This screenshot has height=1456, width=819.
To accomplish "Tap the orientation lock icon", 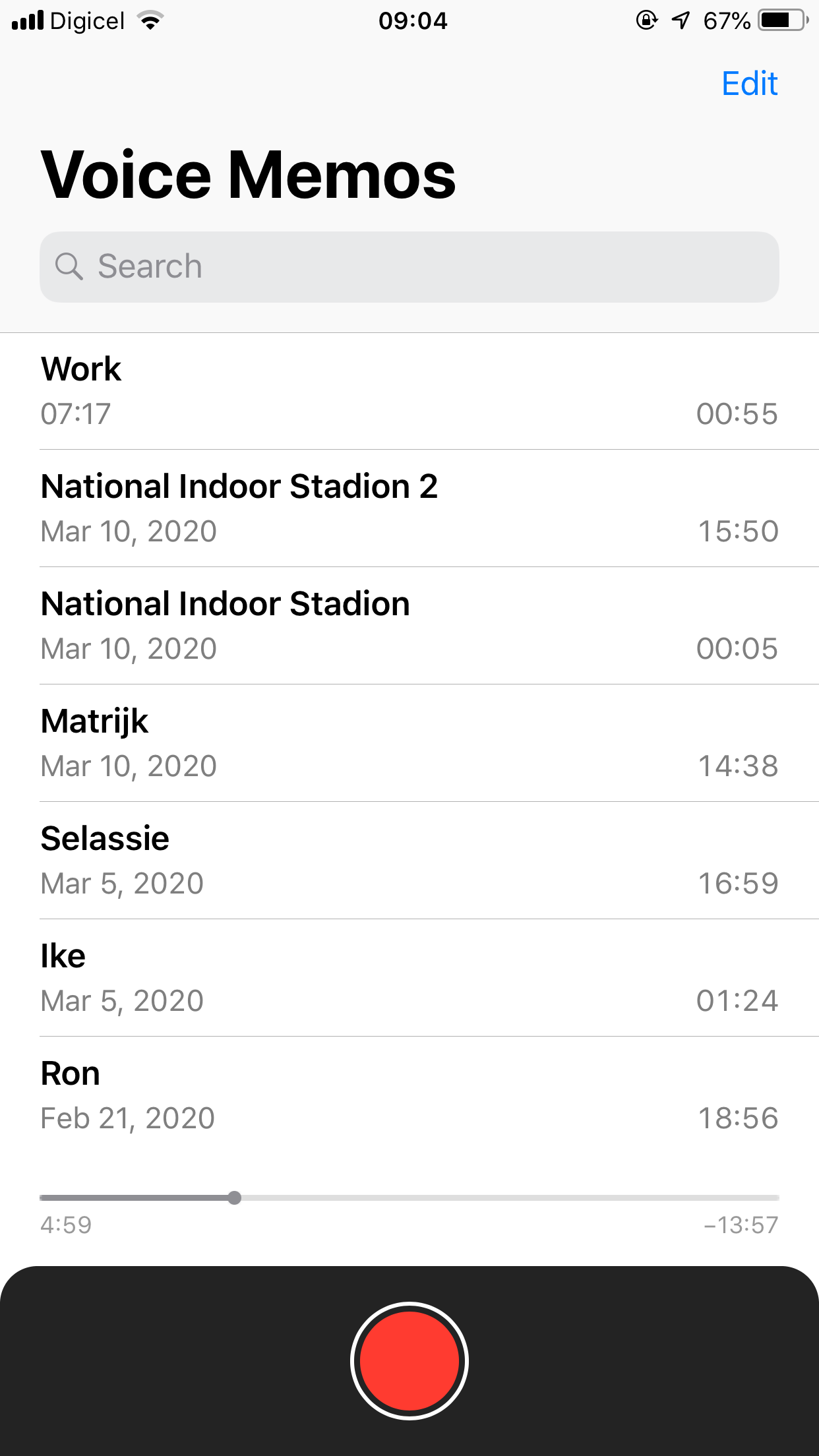I will click(x=646, y=20).
